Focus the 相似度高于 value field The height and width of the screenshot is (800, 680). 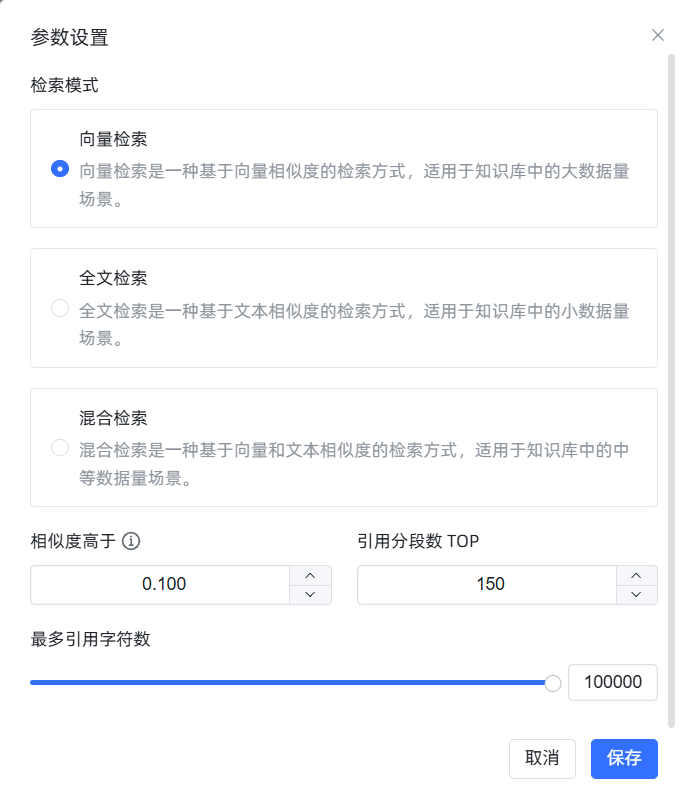pos(160,585)
